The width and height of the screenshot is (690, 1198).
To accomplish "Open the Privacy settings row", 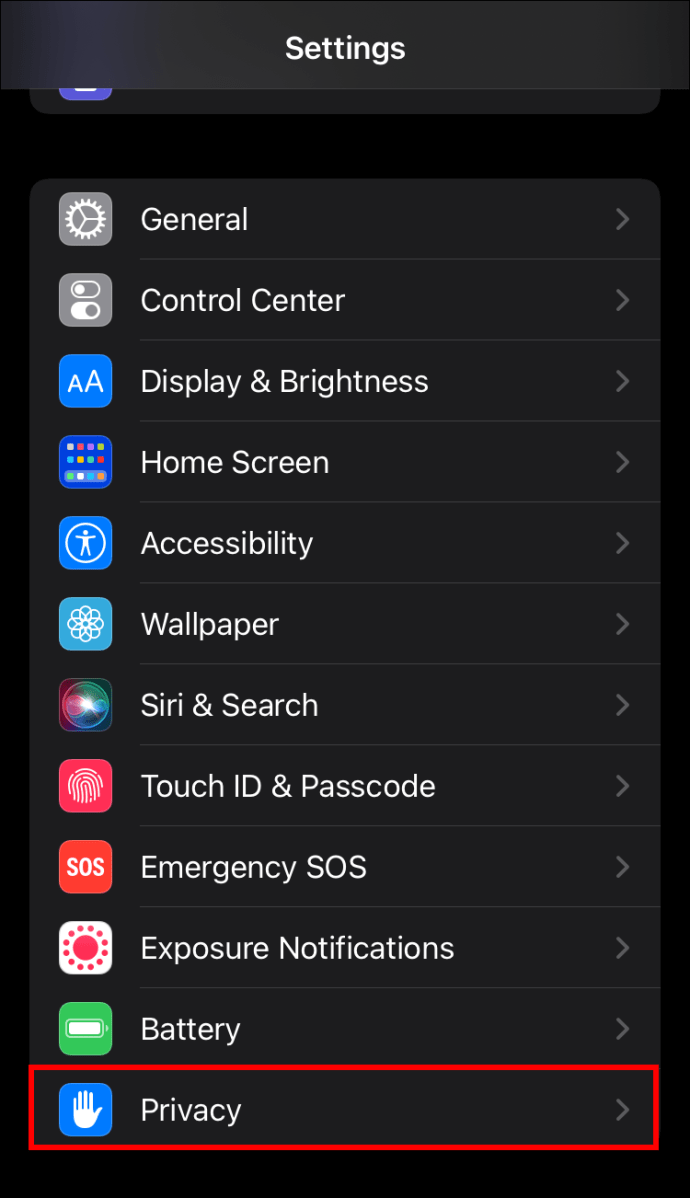I will [x=345, y=1110].
